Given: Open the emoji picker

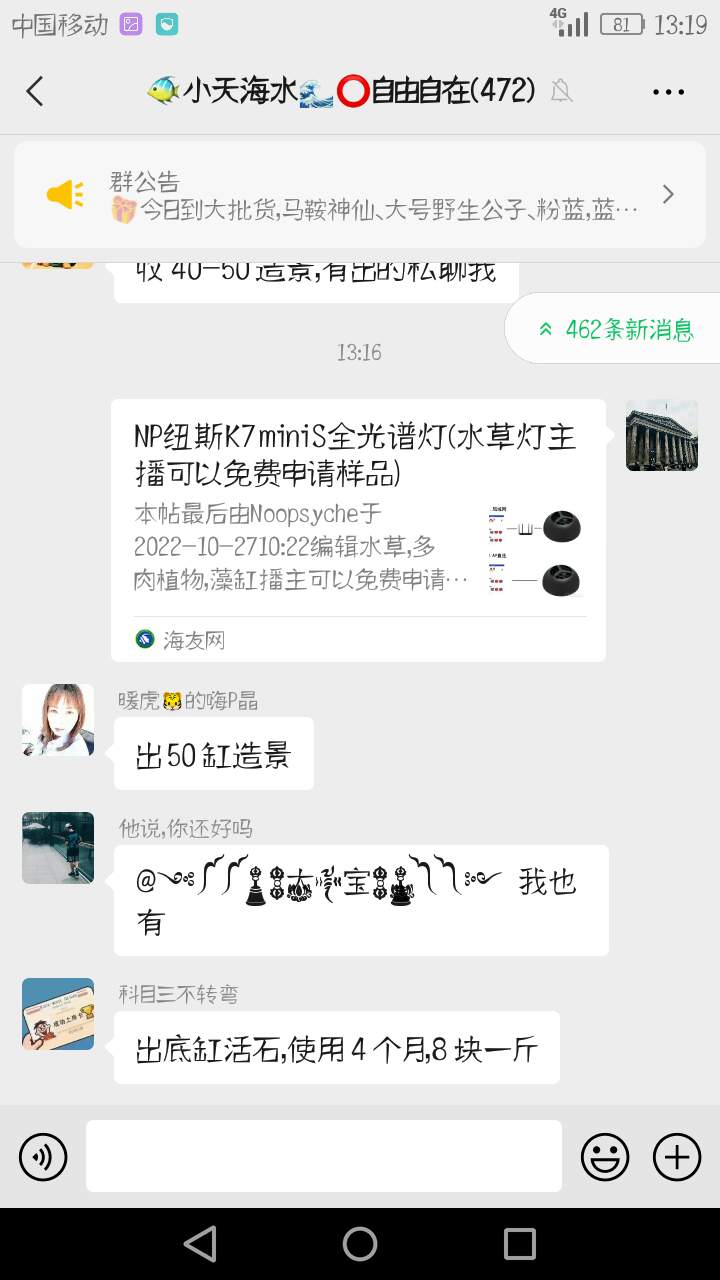Looking at the screenshot, I should click(x=605, y=1158).
